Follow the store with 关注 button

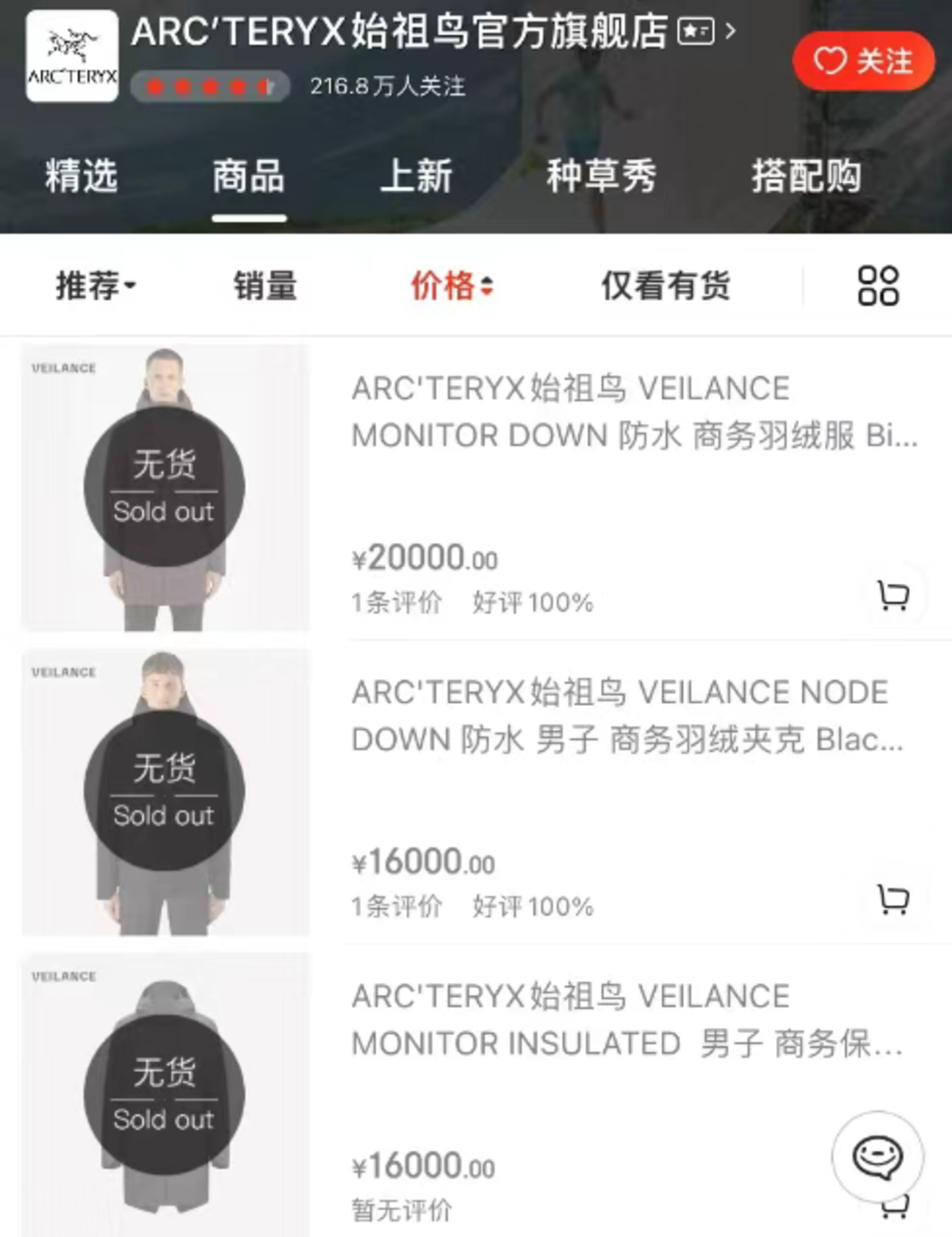[863, 61]
